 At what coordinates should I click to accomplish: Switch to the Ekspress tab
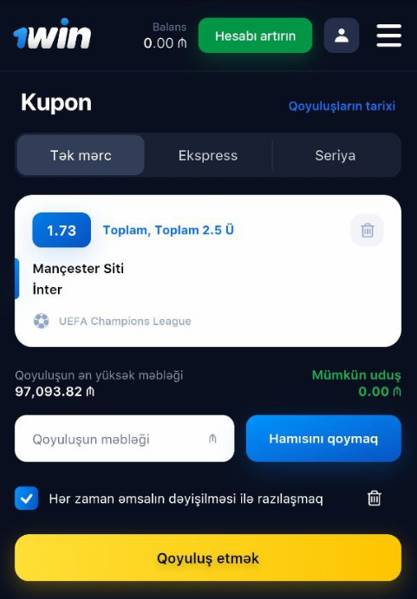click(208, 155)
